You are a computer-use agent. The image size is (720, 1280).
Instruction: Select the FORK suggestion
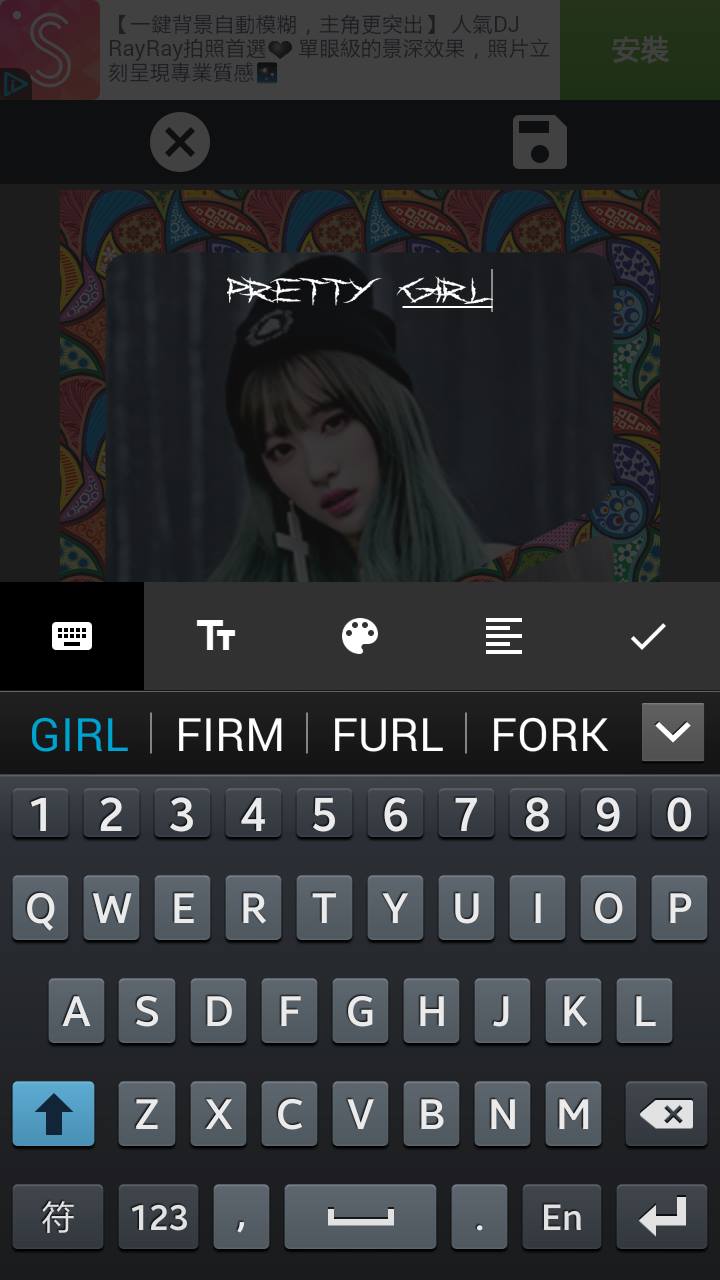tap(549, 735)
